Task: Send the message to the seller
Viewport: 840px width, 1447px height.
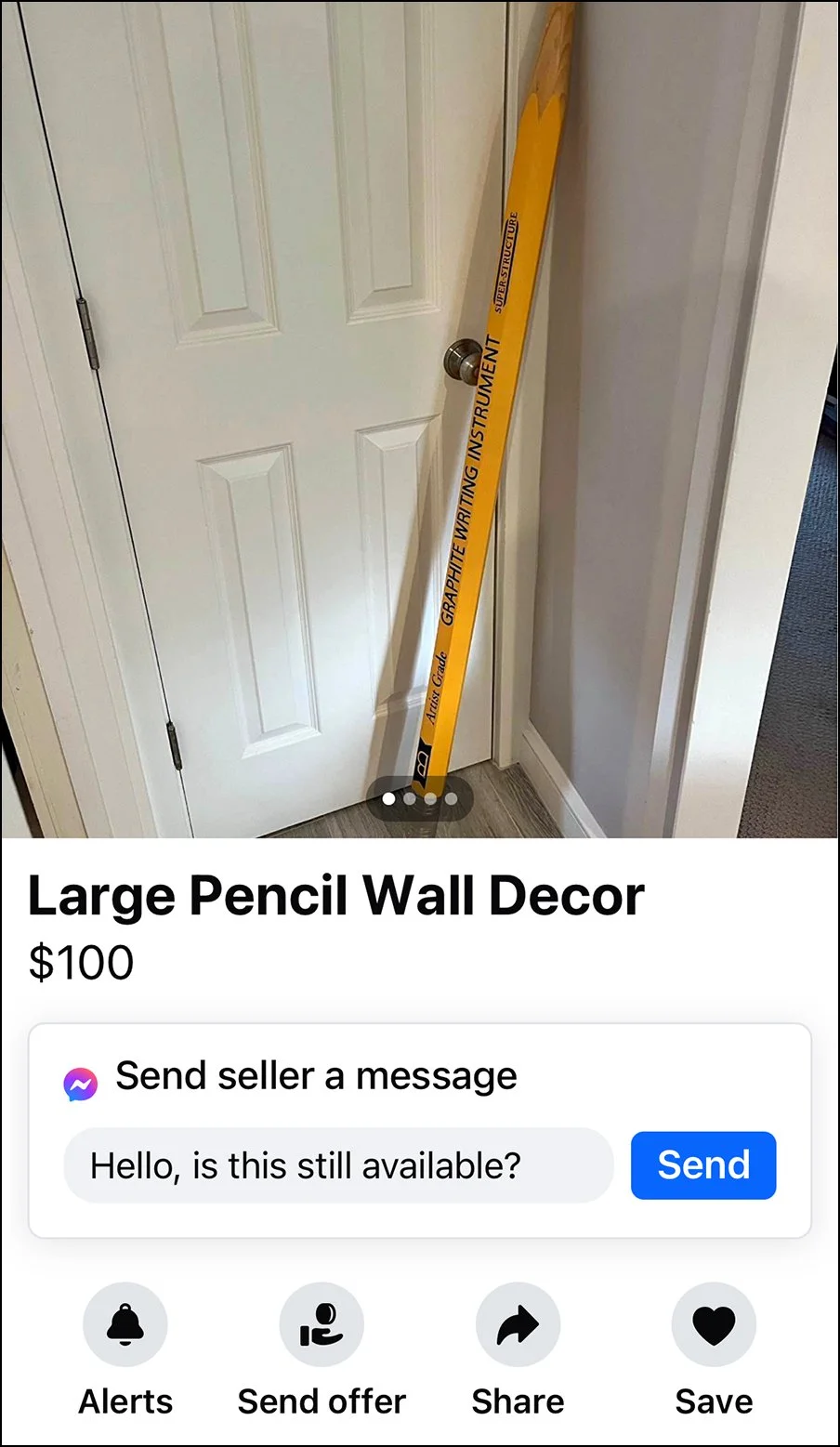Action: point(702,1164)
